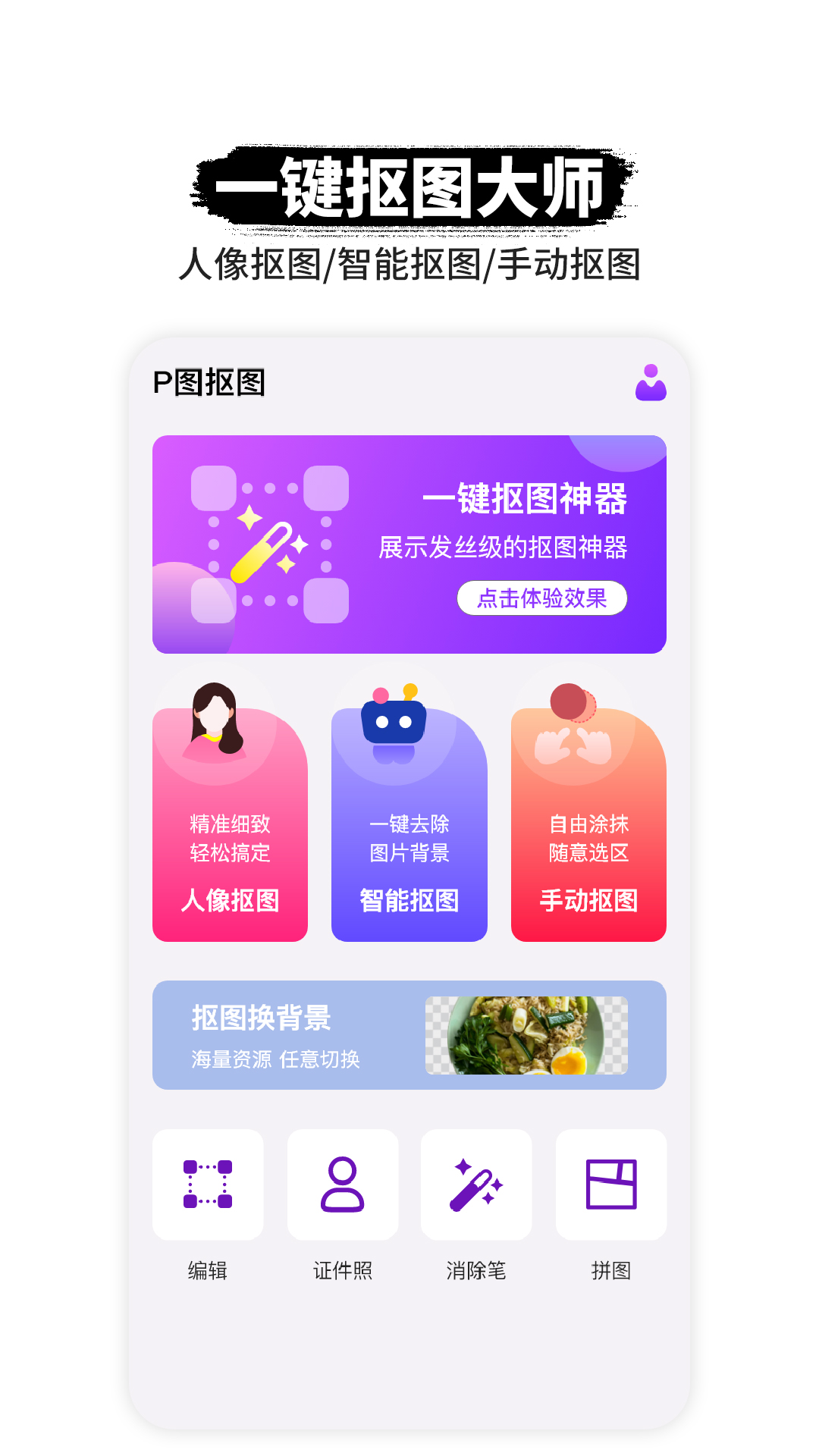This screenshot has width=819, height=1456.
Task: Open 手动抠图 manual cutout
Action: tap(588, 901)
